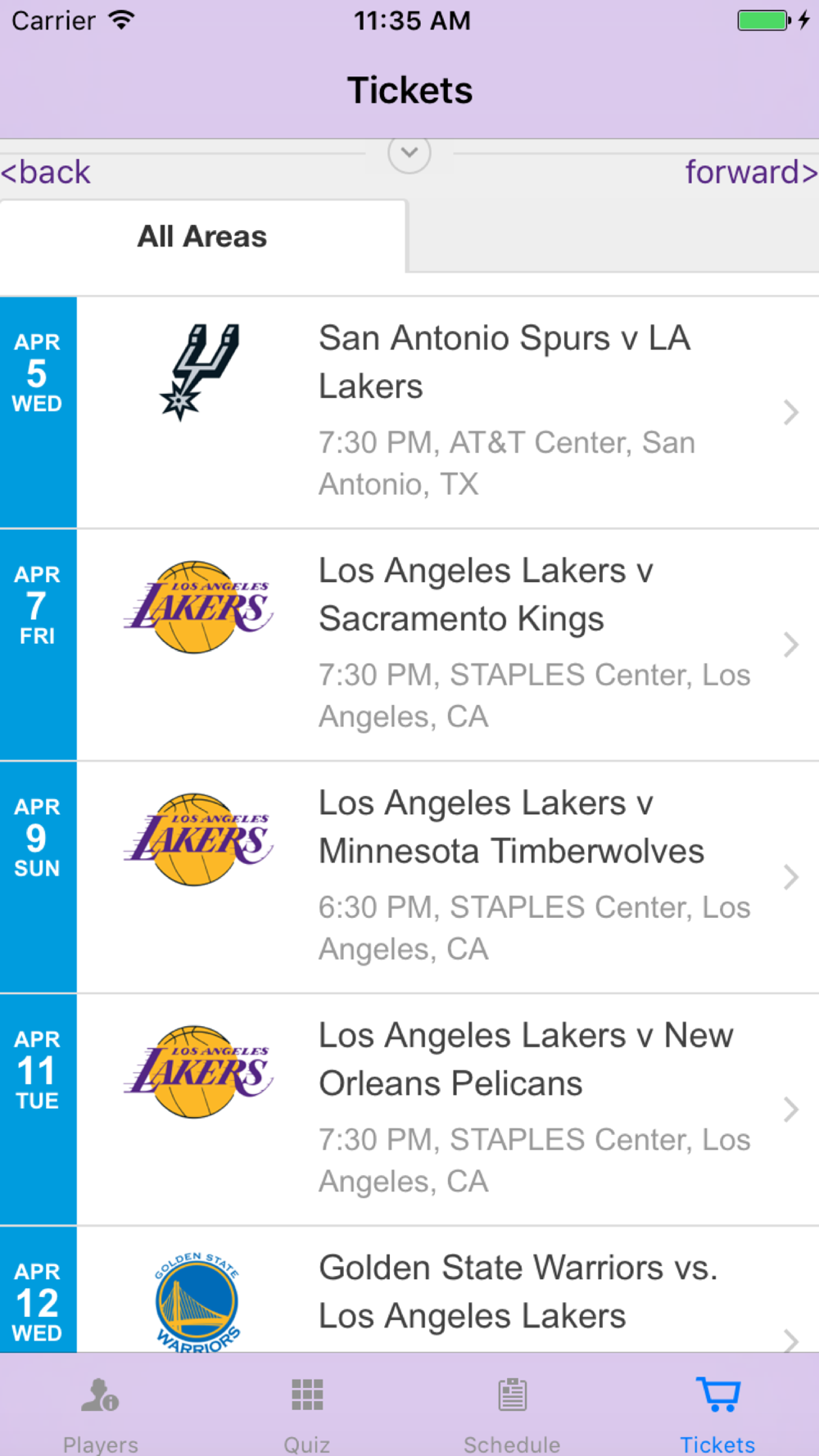The height and width of the screenshot is (1456, 819).
Task: Tap the back link
Action: click(x=46, y=172)
